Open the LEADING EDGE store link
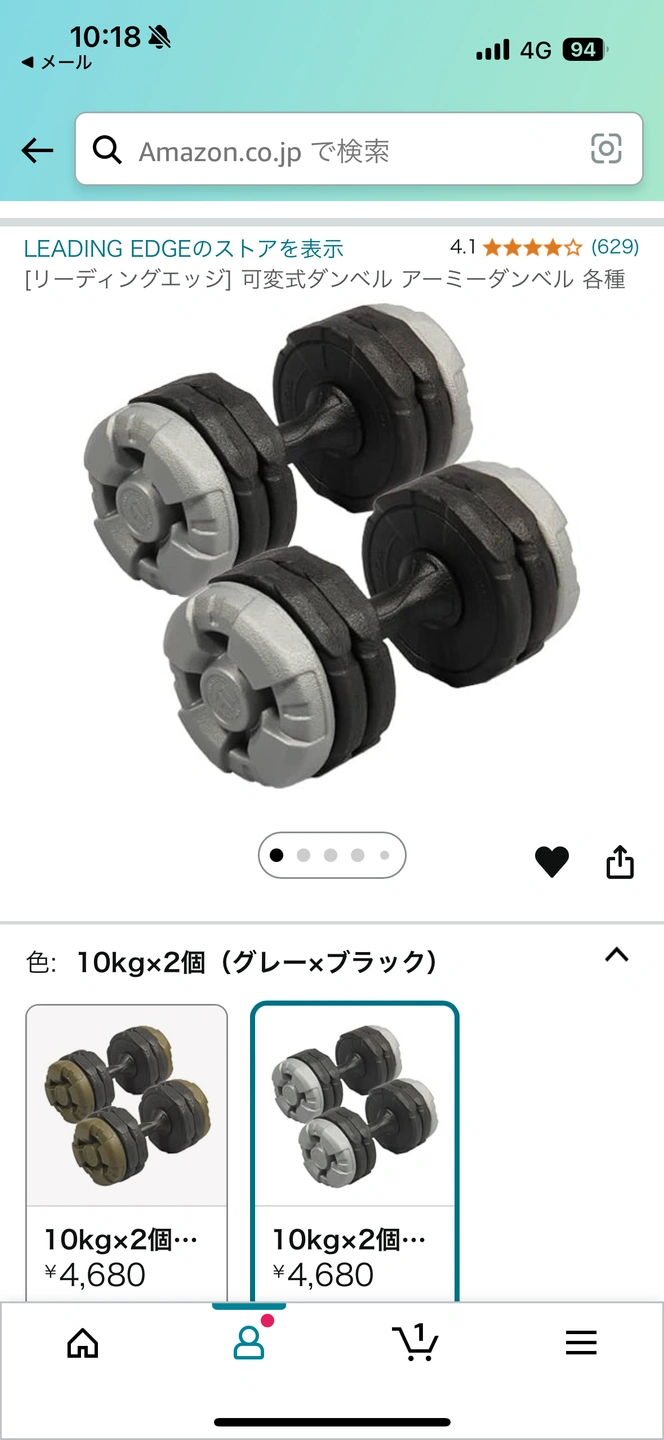This screenshot has width=664, height=1440. (x=184, y=248)
